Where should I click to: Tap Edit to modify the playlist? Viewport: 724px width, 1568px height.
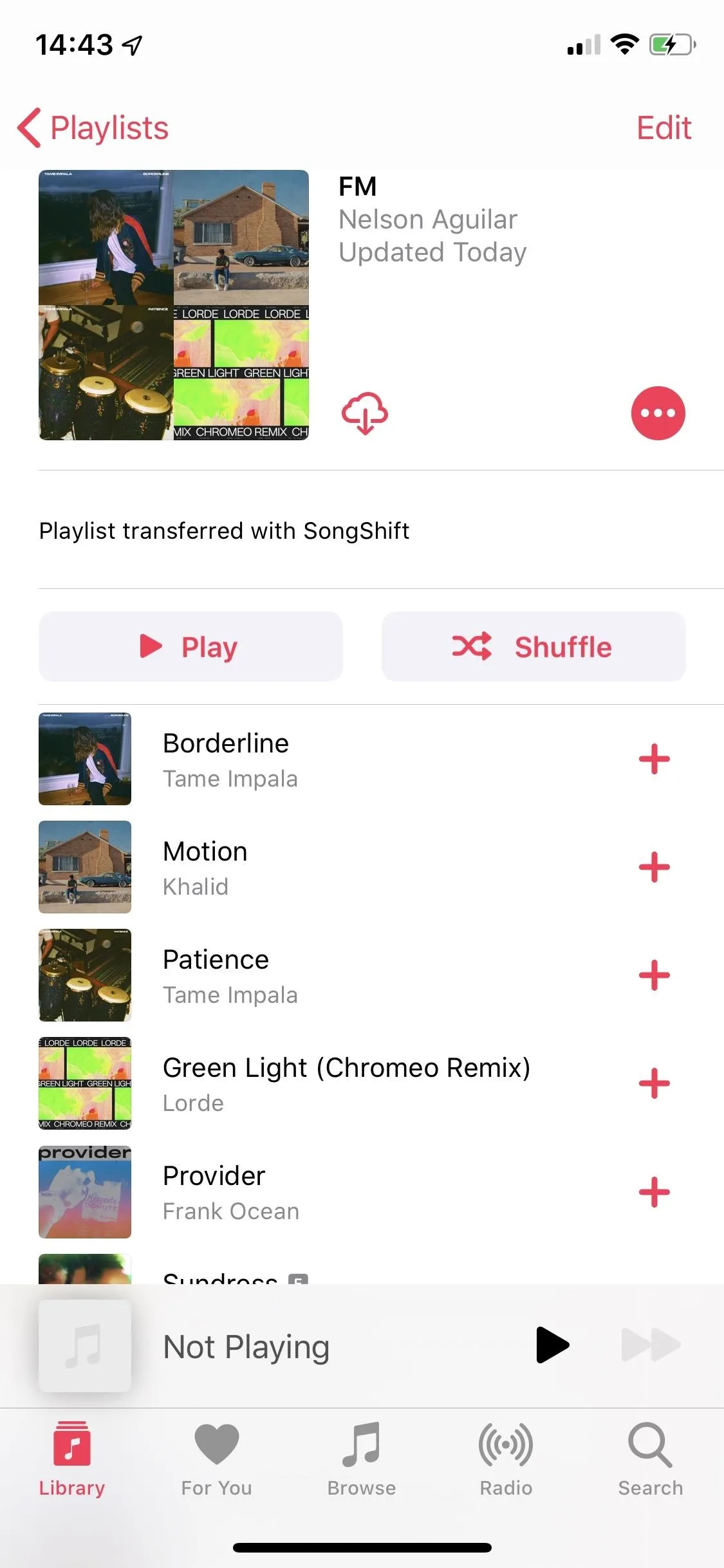pos(664,127)
